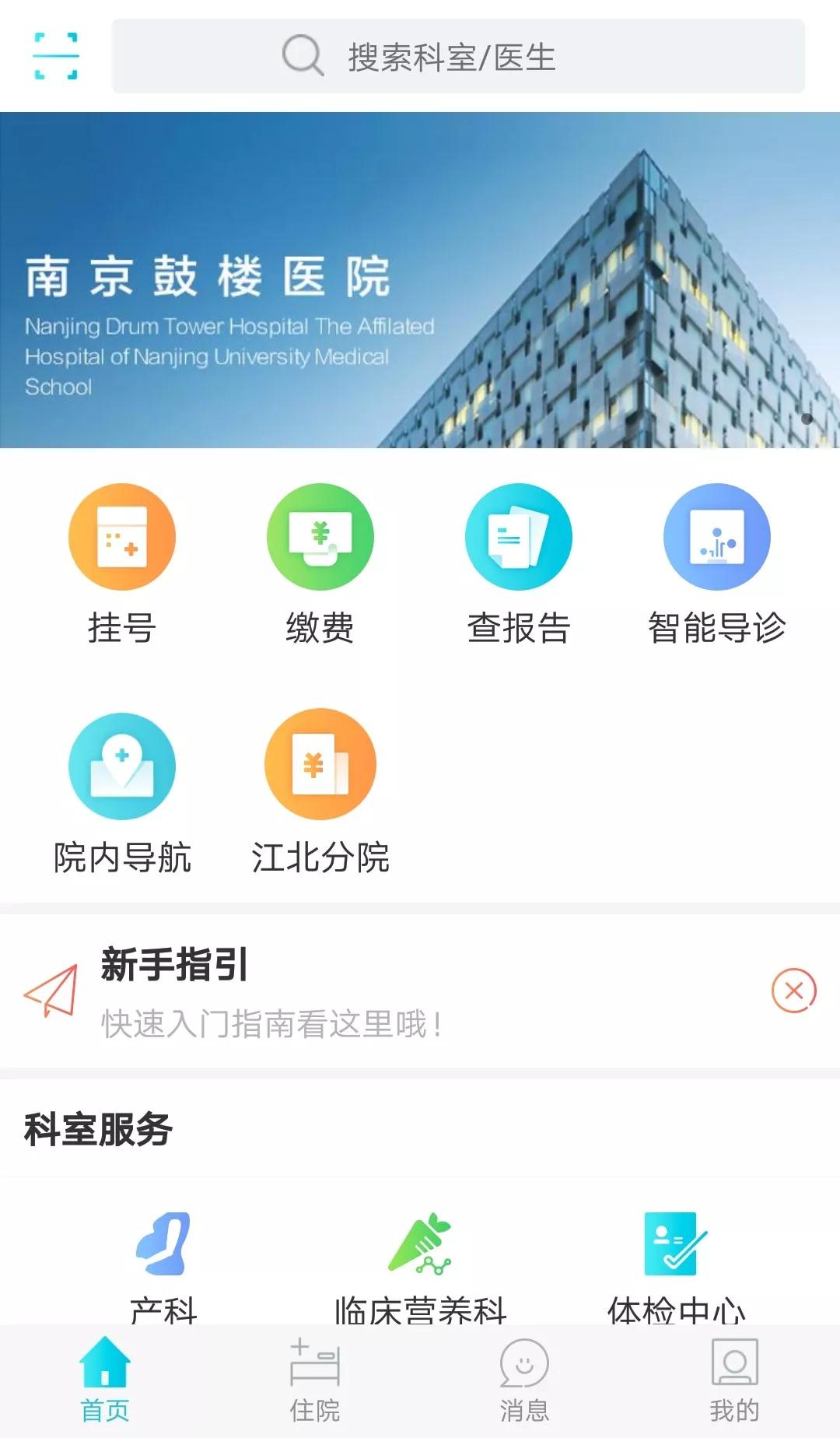Open 院内导航 indoor navigation
840x1438 pixels.
click(122, 794)
